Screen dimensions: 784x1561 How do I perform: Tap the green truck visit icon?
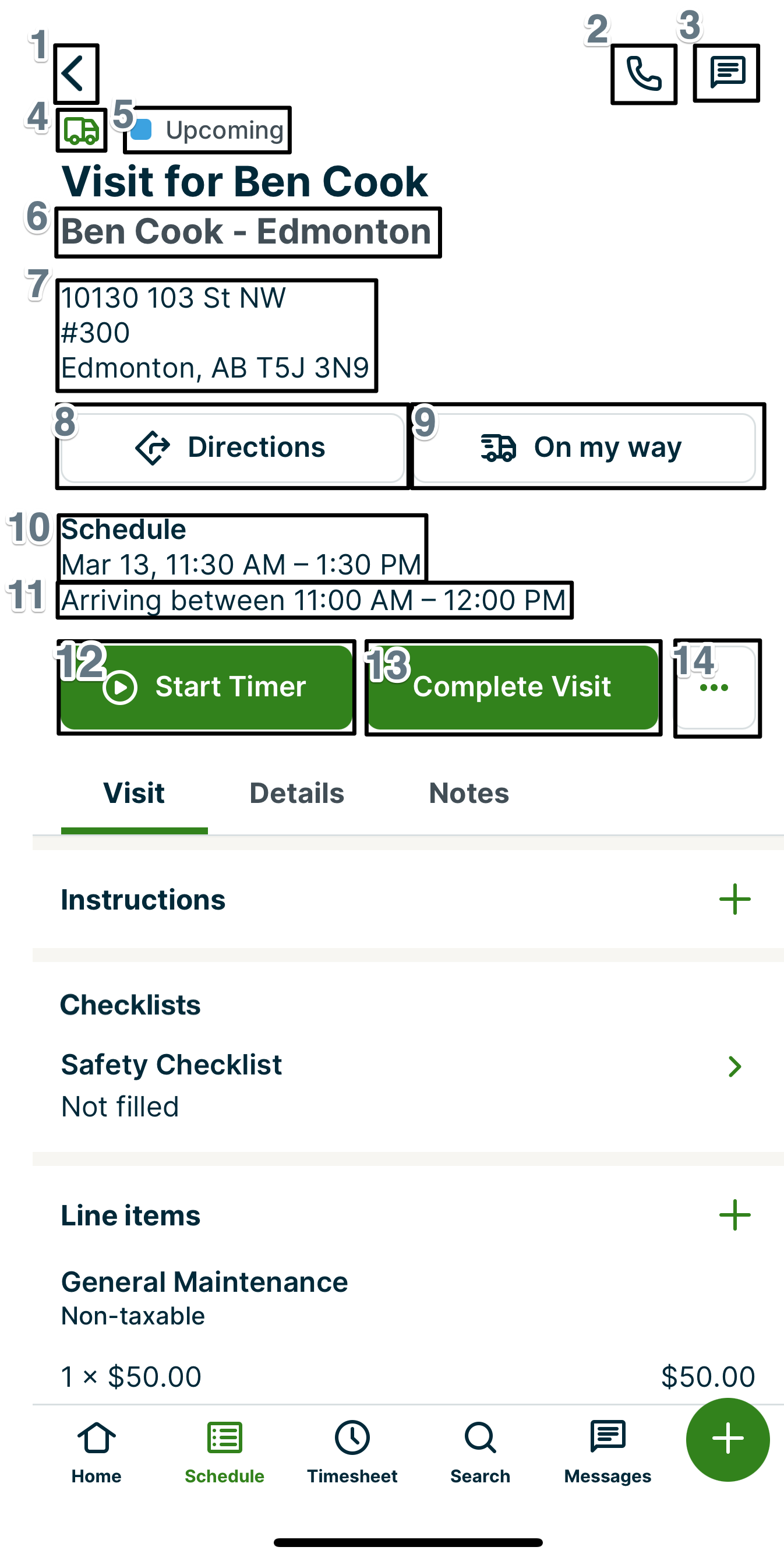click(81, 129)
